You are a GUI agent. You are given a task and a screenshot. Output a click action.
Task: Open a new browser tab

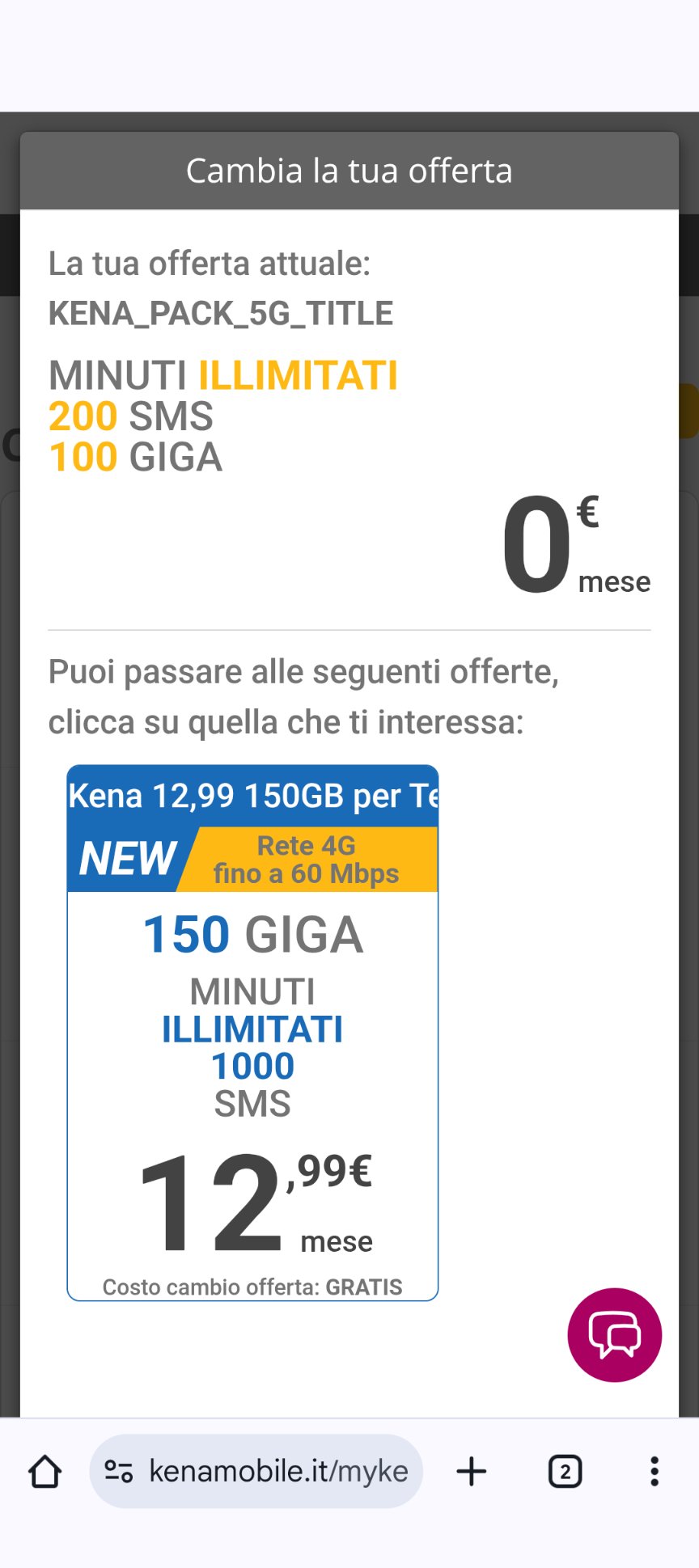tap(472, 1471)
